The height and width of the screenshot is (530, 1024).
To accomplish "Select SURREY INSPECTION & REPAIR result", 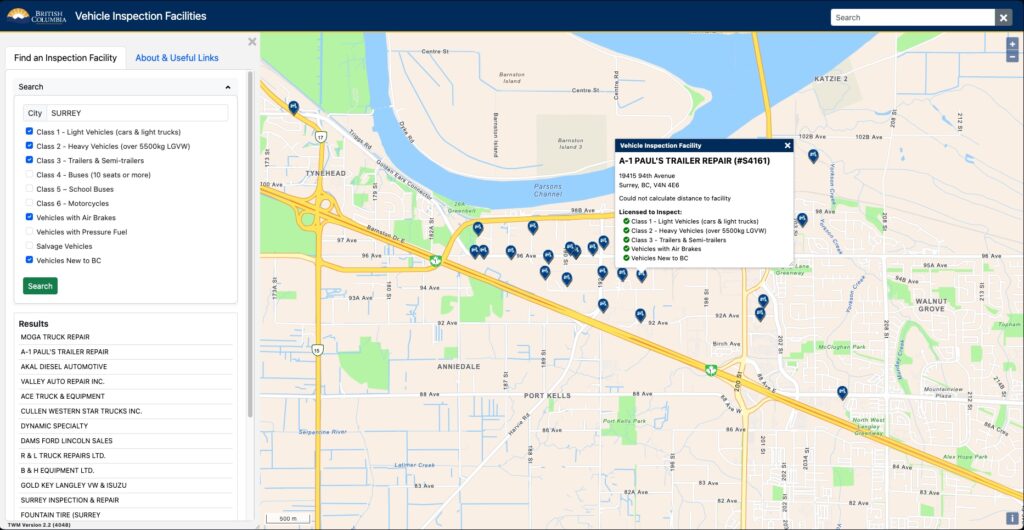I will pos(70,500).
